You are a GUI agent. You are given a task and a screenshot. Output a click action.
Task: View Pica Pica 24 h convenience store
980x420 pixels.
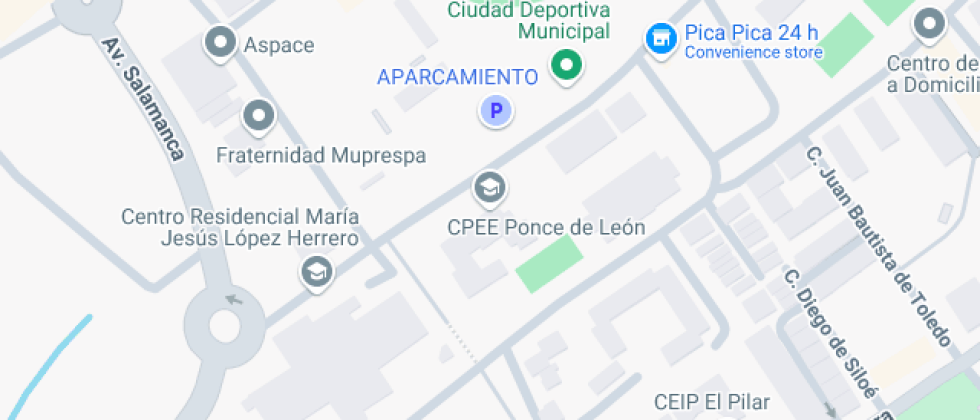tap(659, 39)
